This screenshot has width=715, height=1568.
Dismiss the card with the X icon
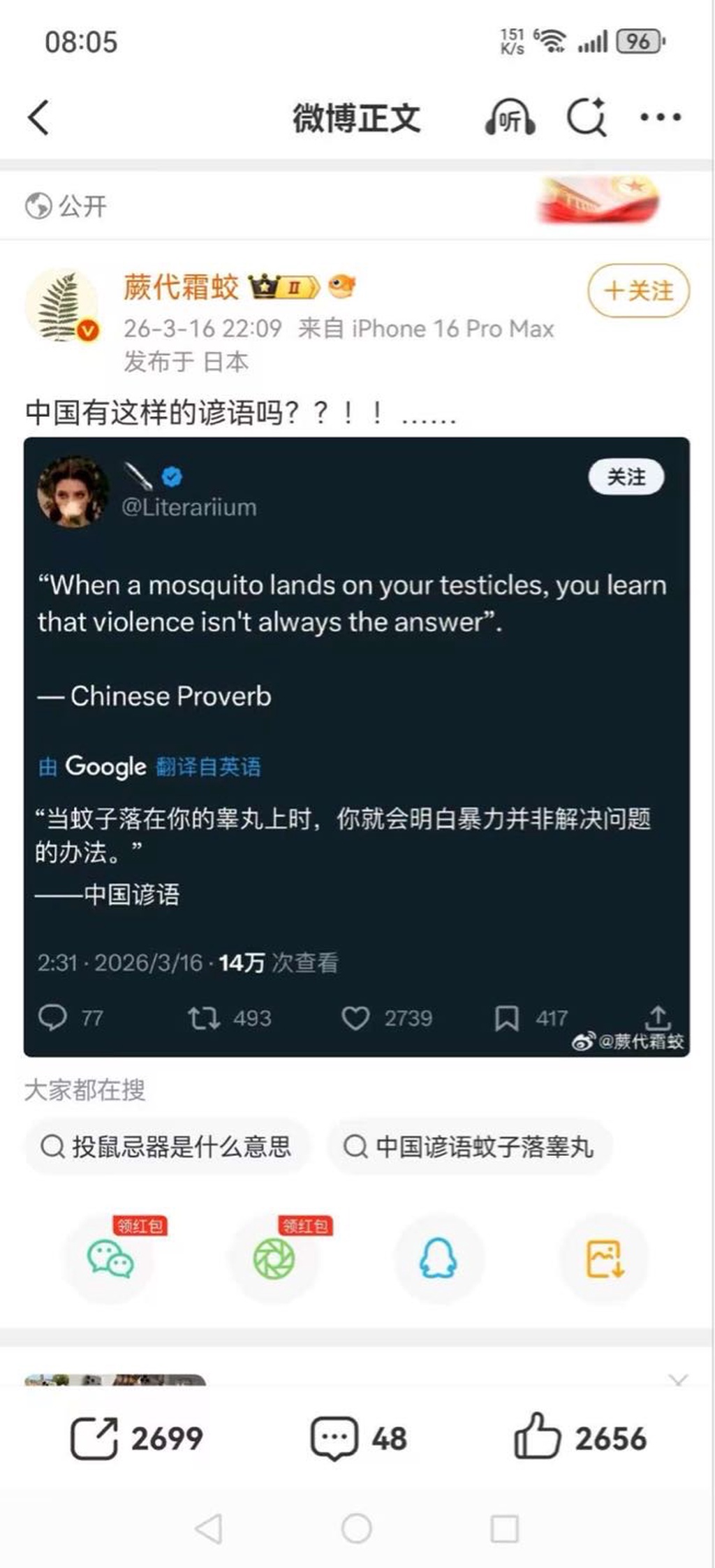[677, 1379]
